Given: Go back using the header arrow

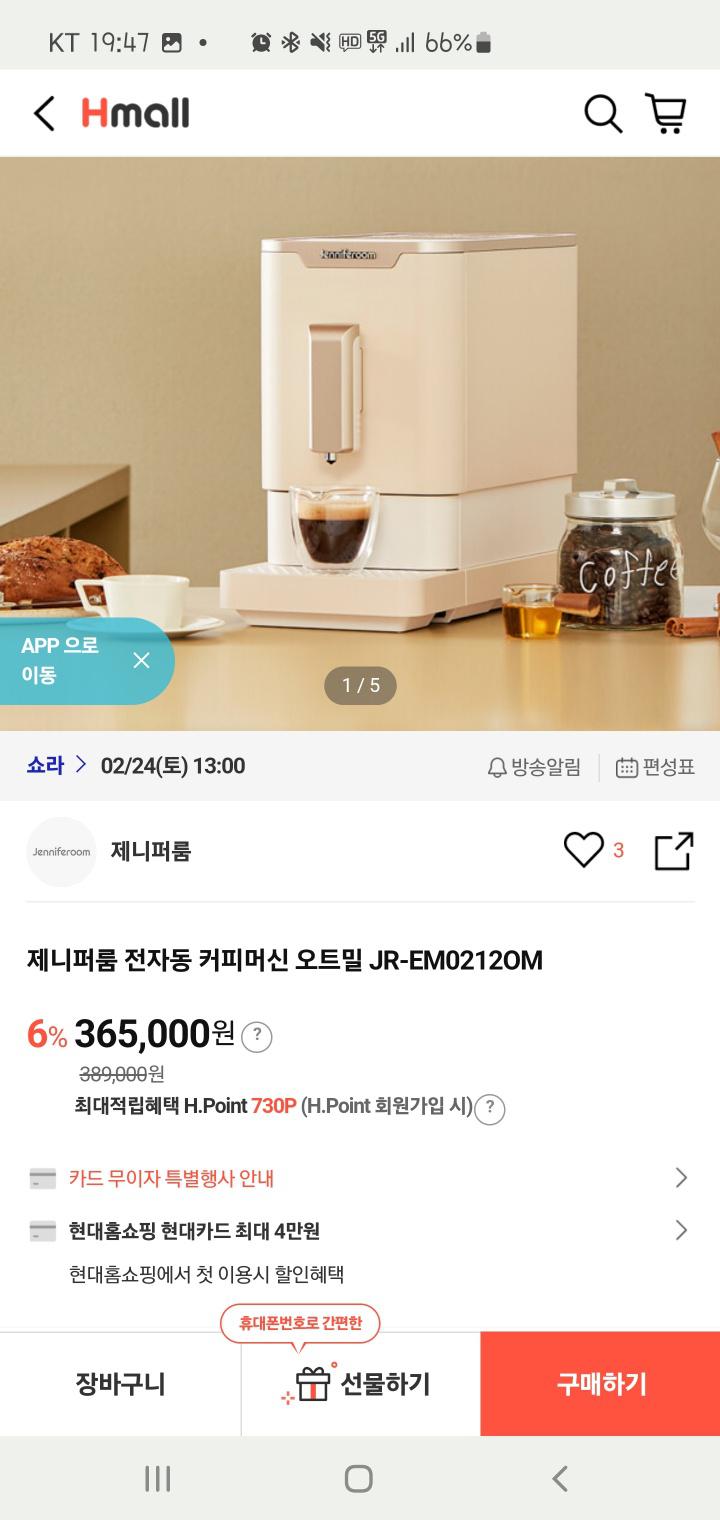Looking at the screenshot, I should click(44, 113).
